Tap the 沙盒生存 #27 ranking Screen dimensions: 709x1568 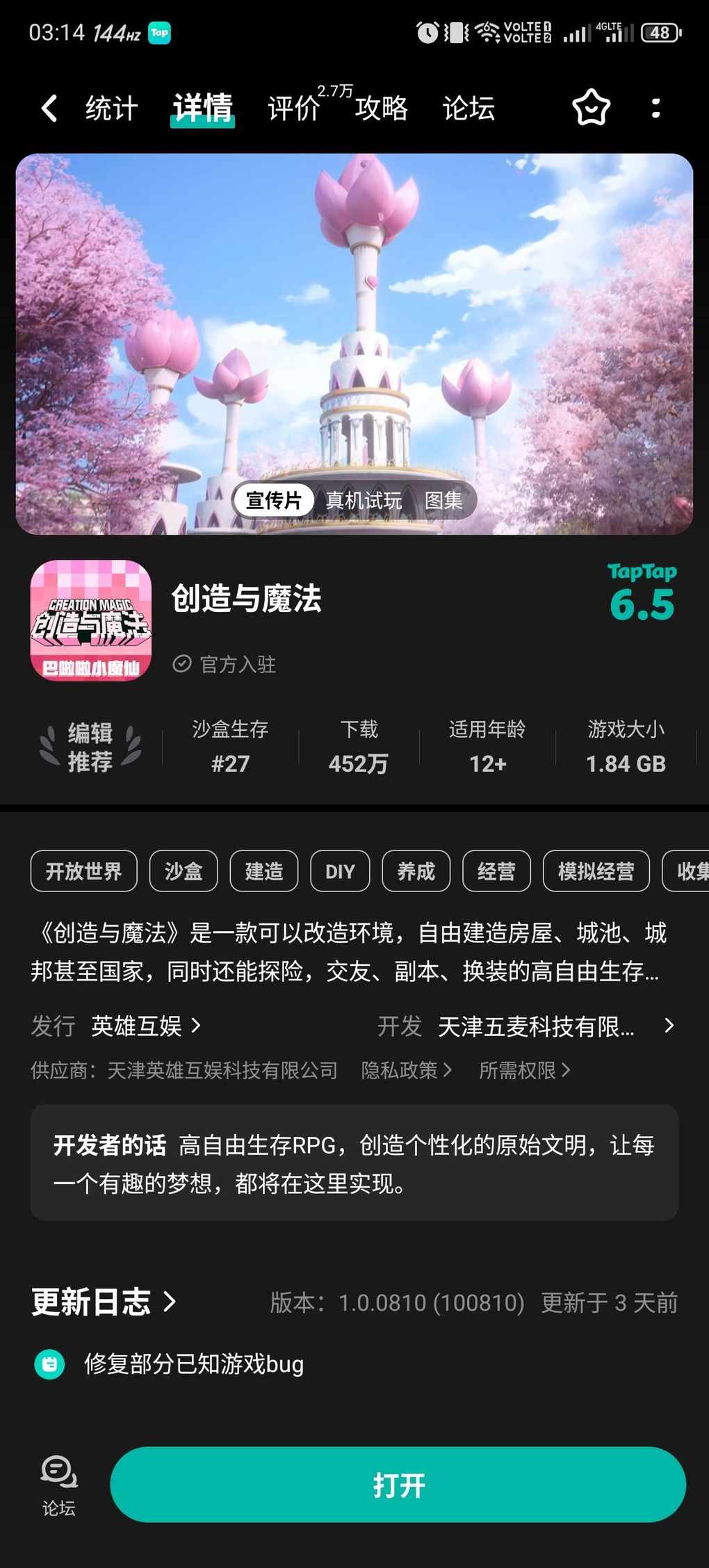point(230,746)
